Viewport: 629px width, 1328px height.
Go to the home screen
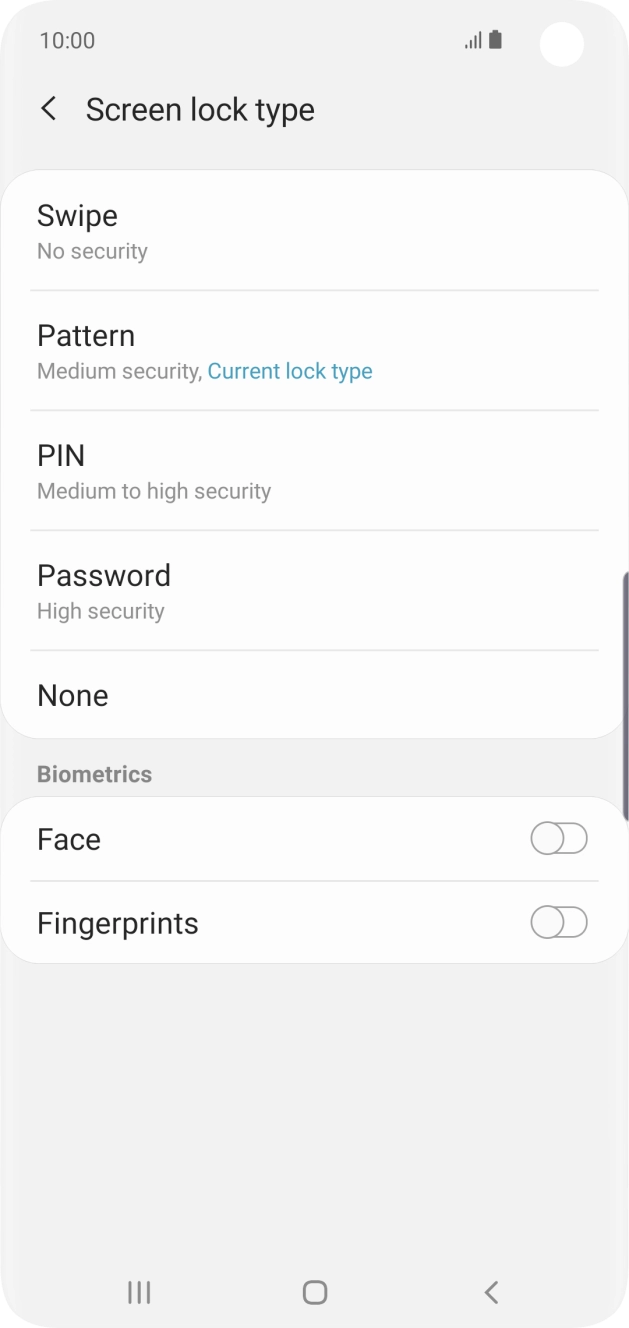click(x=315, y=1292)
